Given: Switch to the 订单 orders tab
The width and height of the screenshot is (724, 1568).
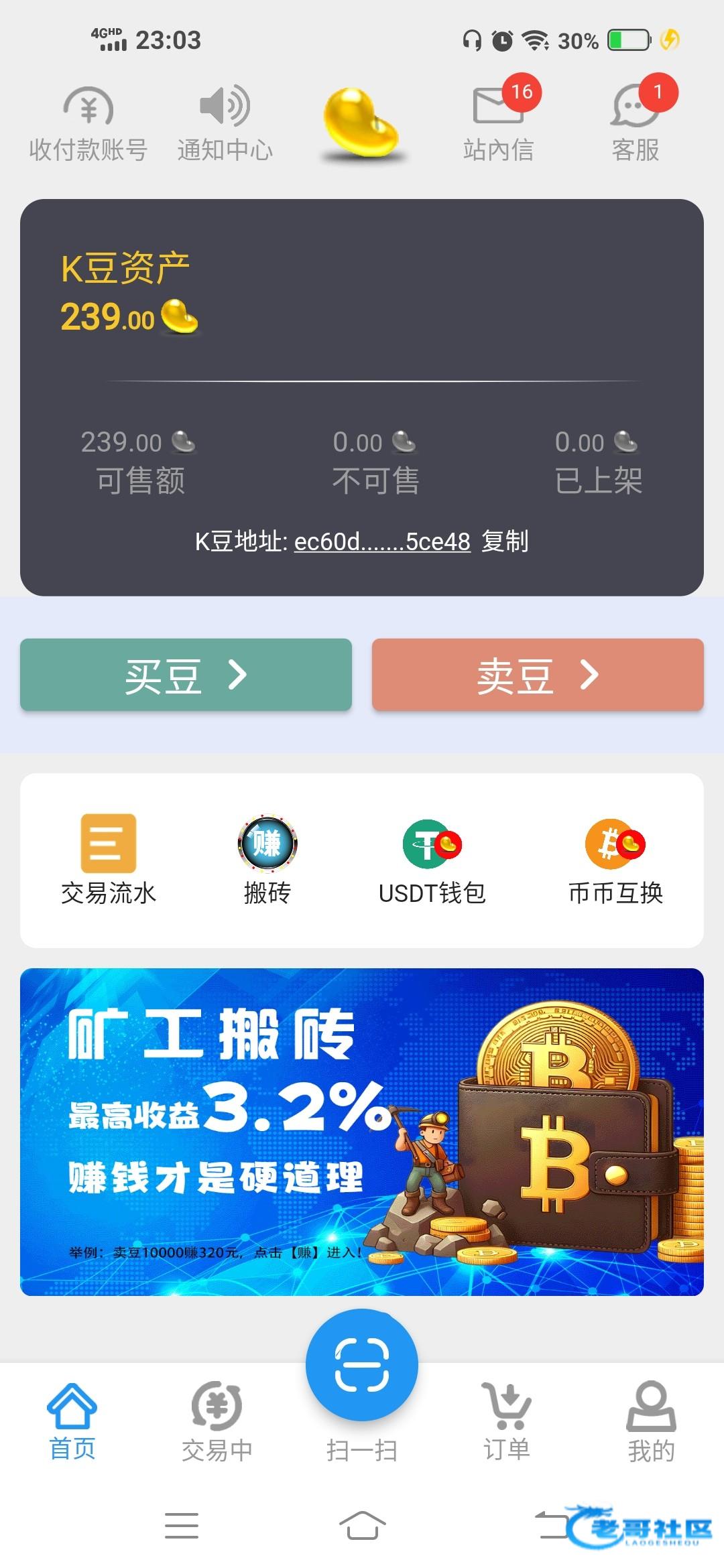Looking at the screenshot, I should tap(507, 1422).
